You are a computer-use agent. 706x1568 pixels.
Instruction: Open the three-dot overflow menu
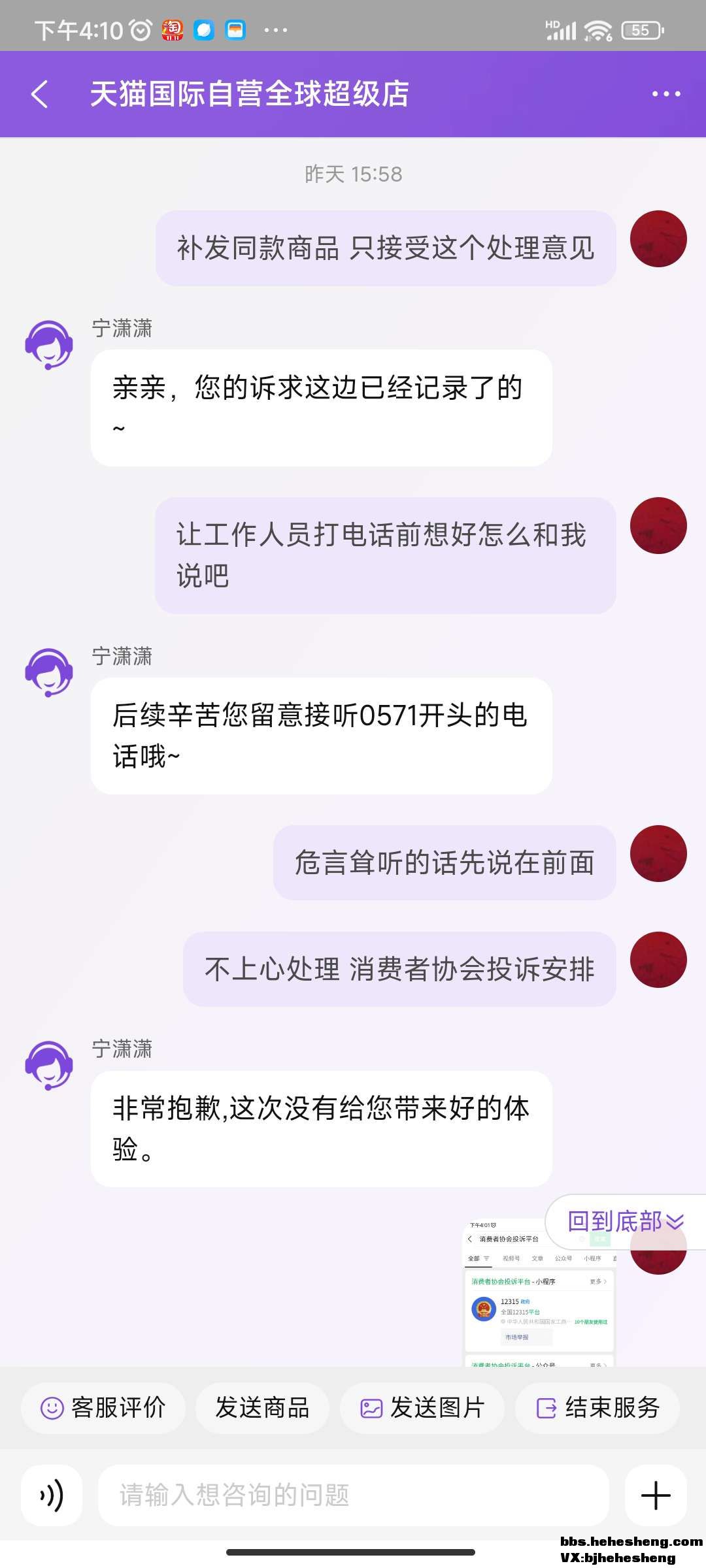pyautogui.click(x=665, y=94)
